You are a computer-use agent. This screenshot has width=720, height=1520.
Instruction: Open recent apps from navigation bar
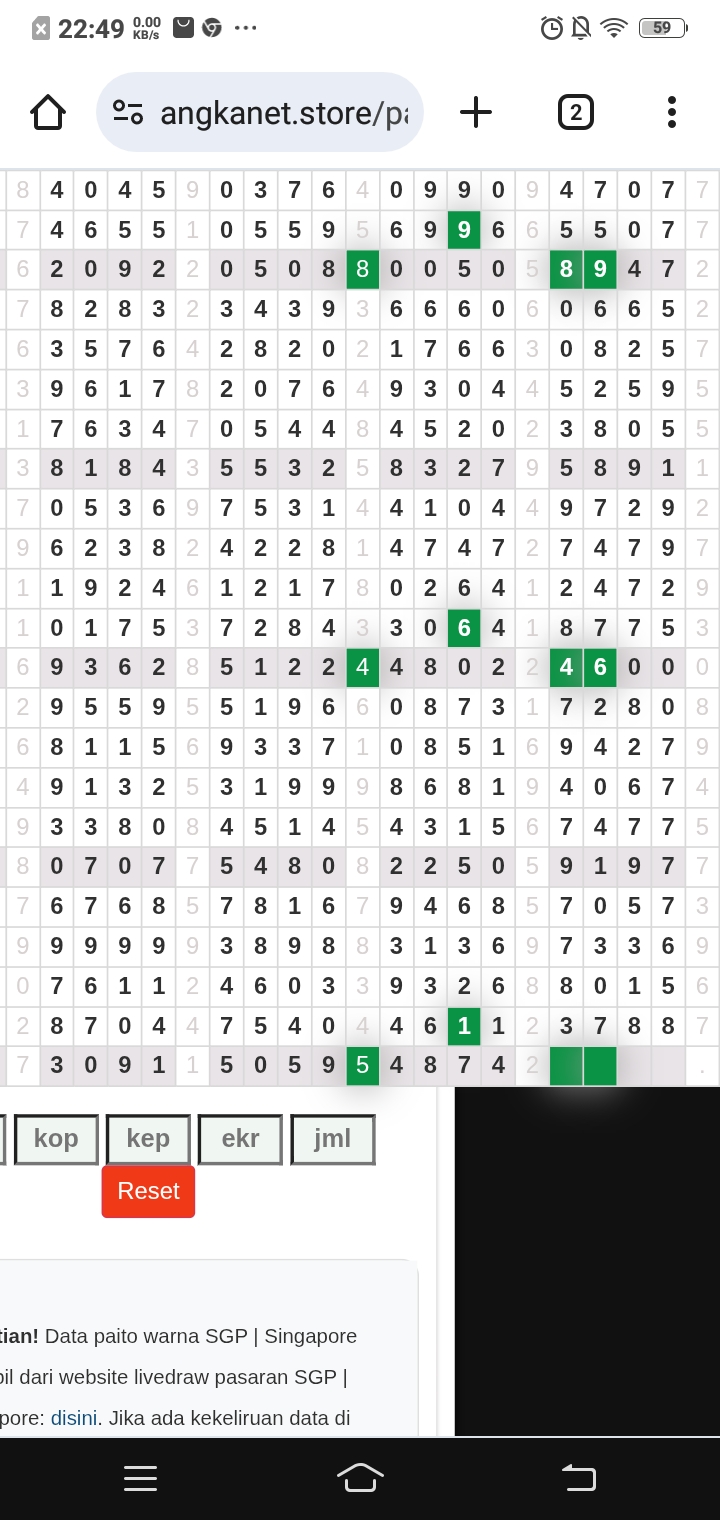(x=140, y=1477)
